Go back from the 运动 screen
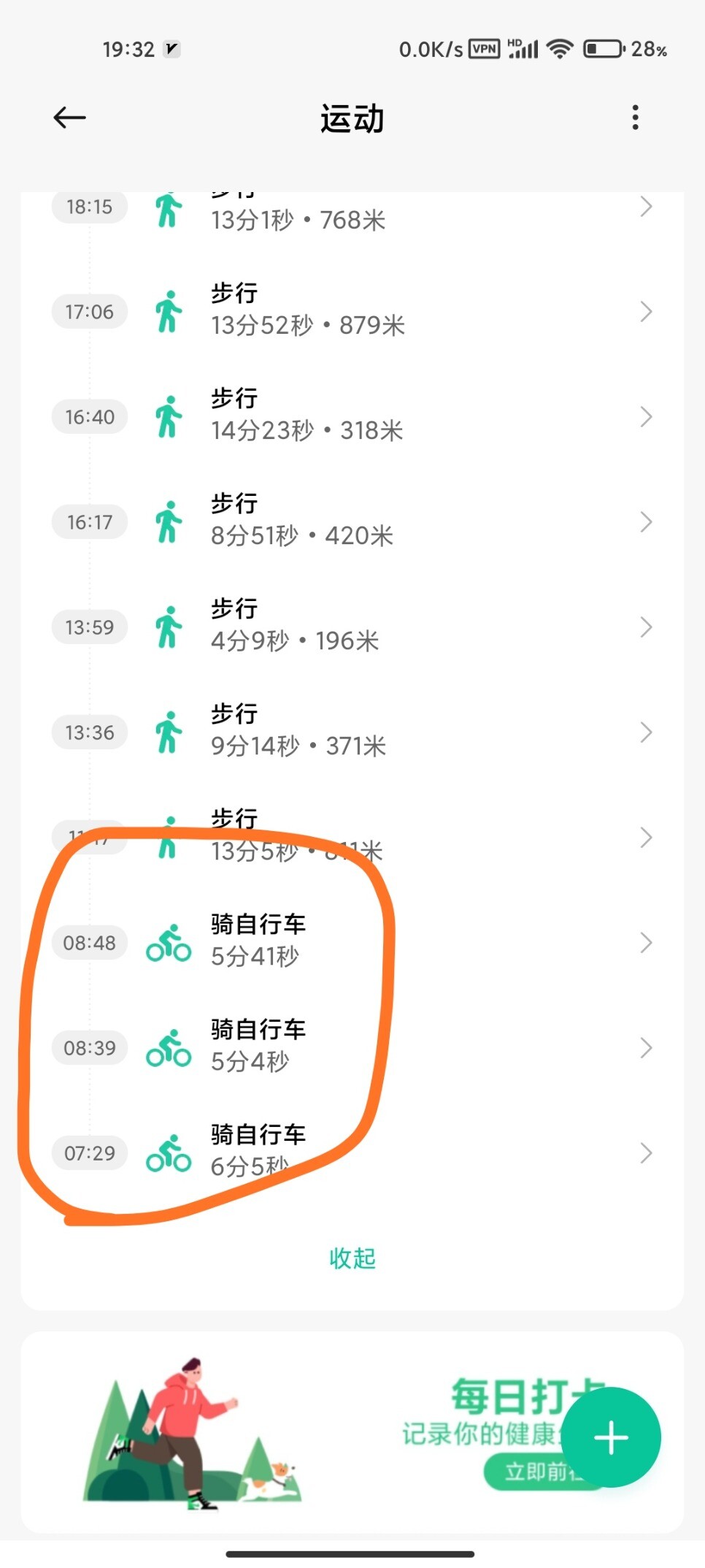Image resolution: width=705 pixels, height=1568 pixels. click(70, 118)
